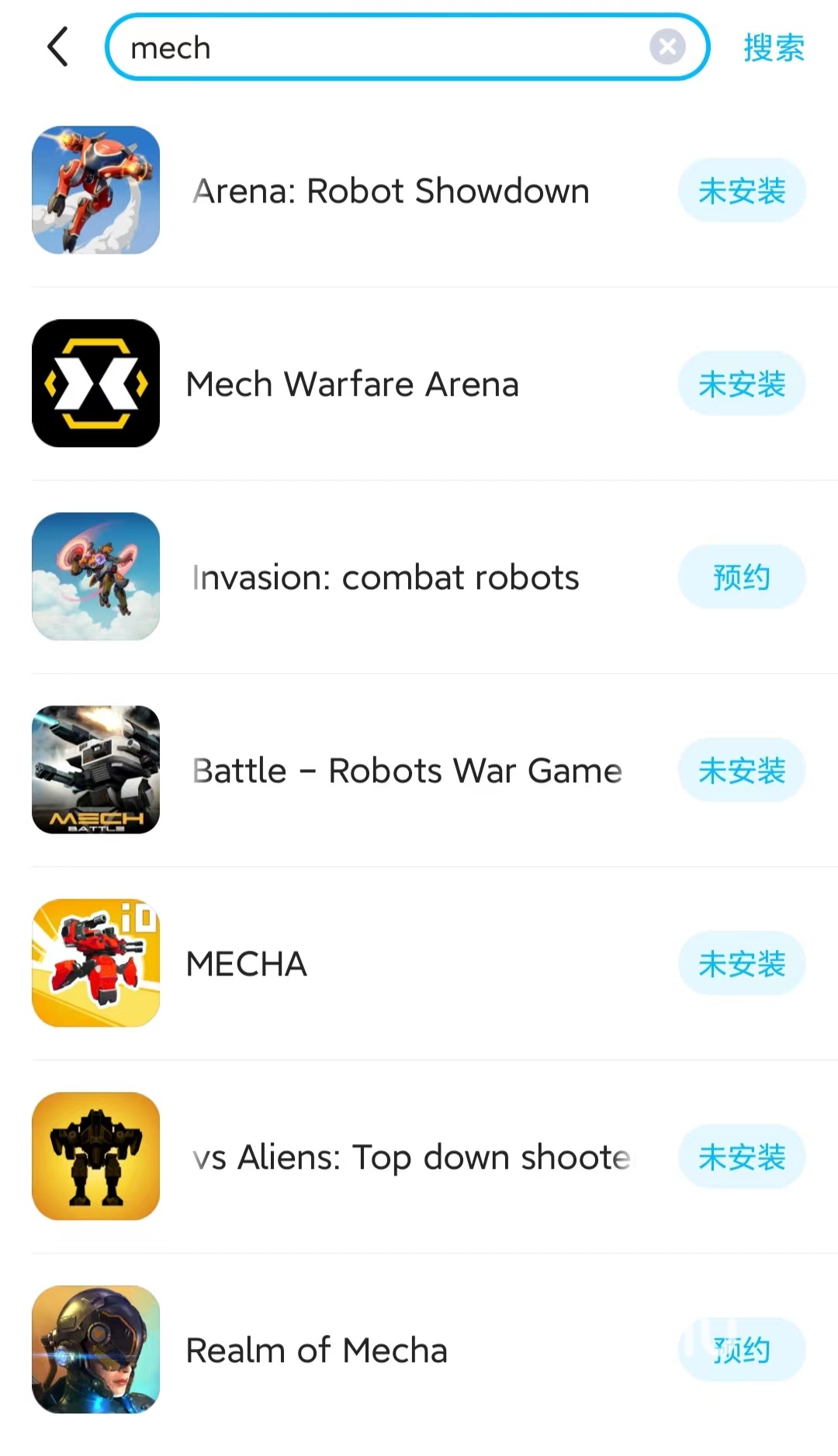This screenshot has height=1456, width=838.
Task: Tap 预约 for Realm of Mecha
Action: [742, 1350]
